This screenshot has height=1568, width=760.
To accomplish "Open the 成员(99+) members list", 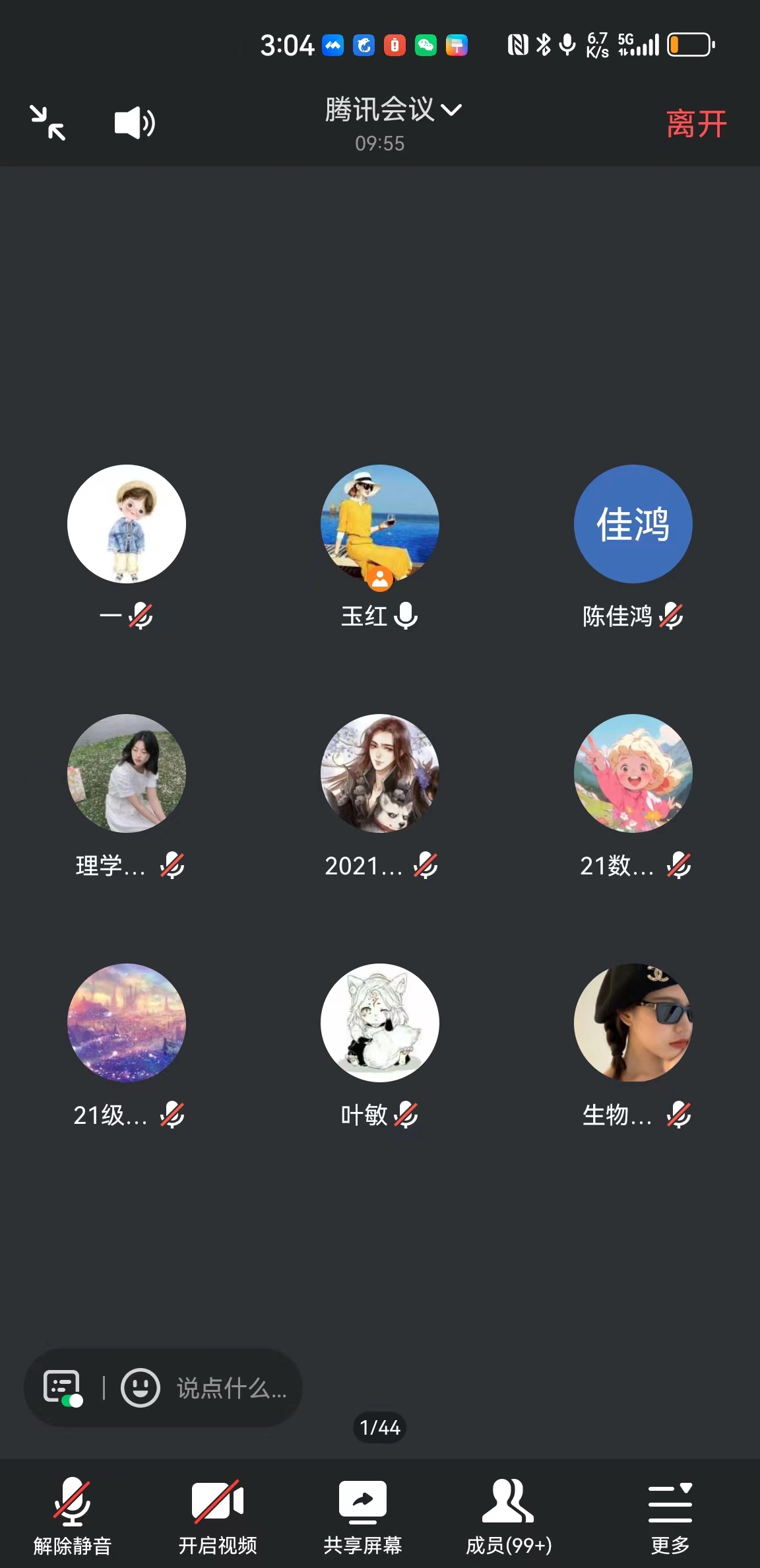I will 509,1516.
